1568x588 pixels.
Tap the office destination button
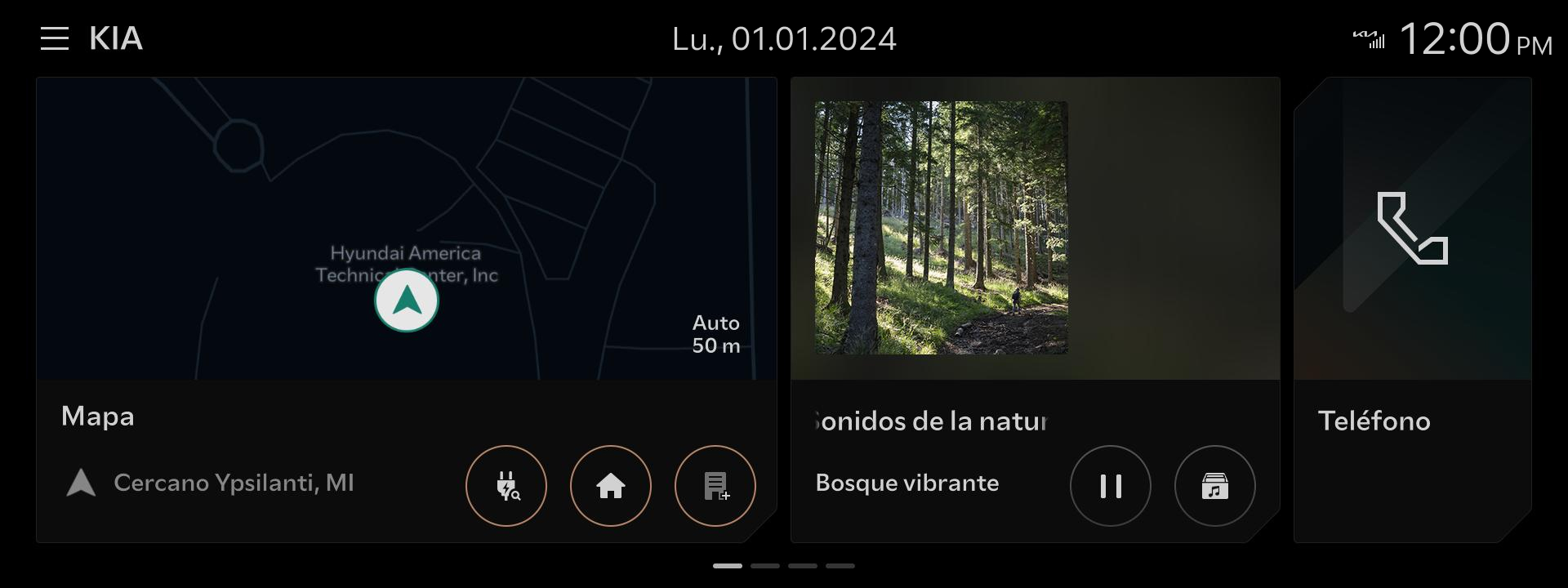pyautogui.click(x=715, y=486)
